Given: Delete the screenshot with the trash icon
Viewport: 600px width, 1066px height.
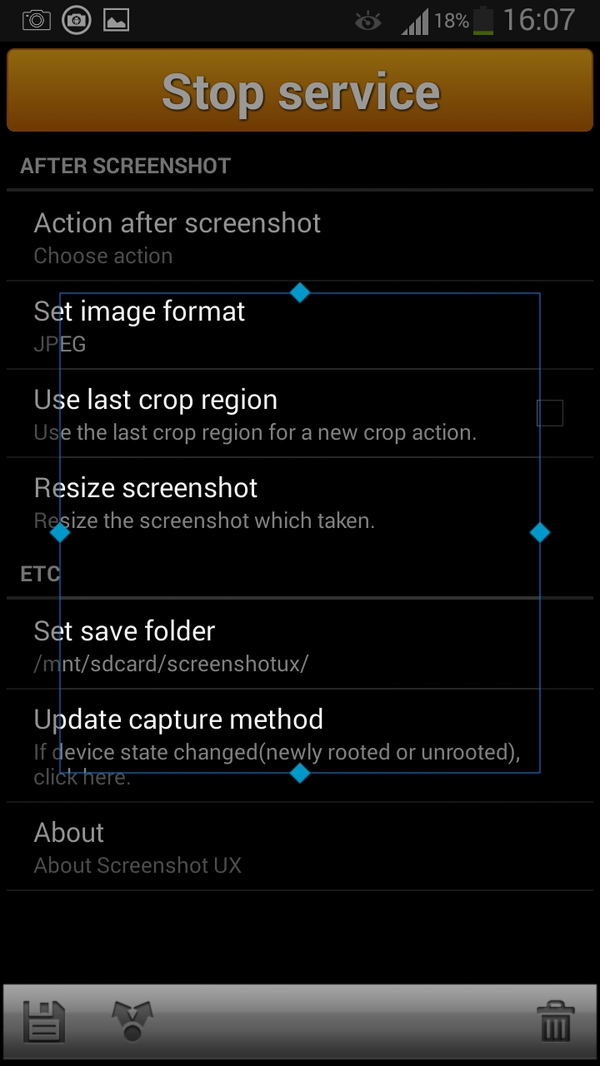Looking at the screenshot, I should 554,1023.
